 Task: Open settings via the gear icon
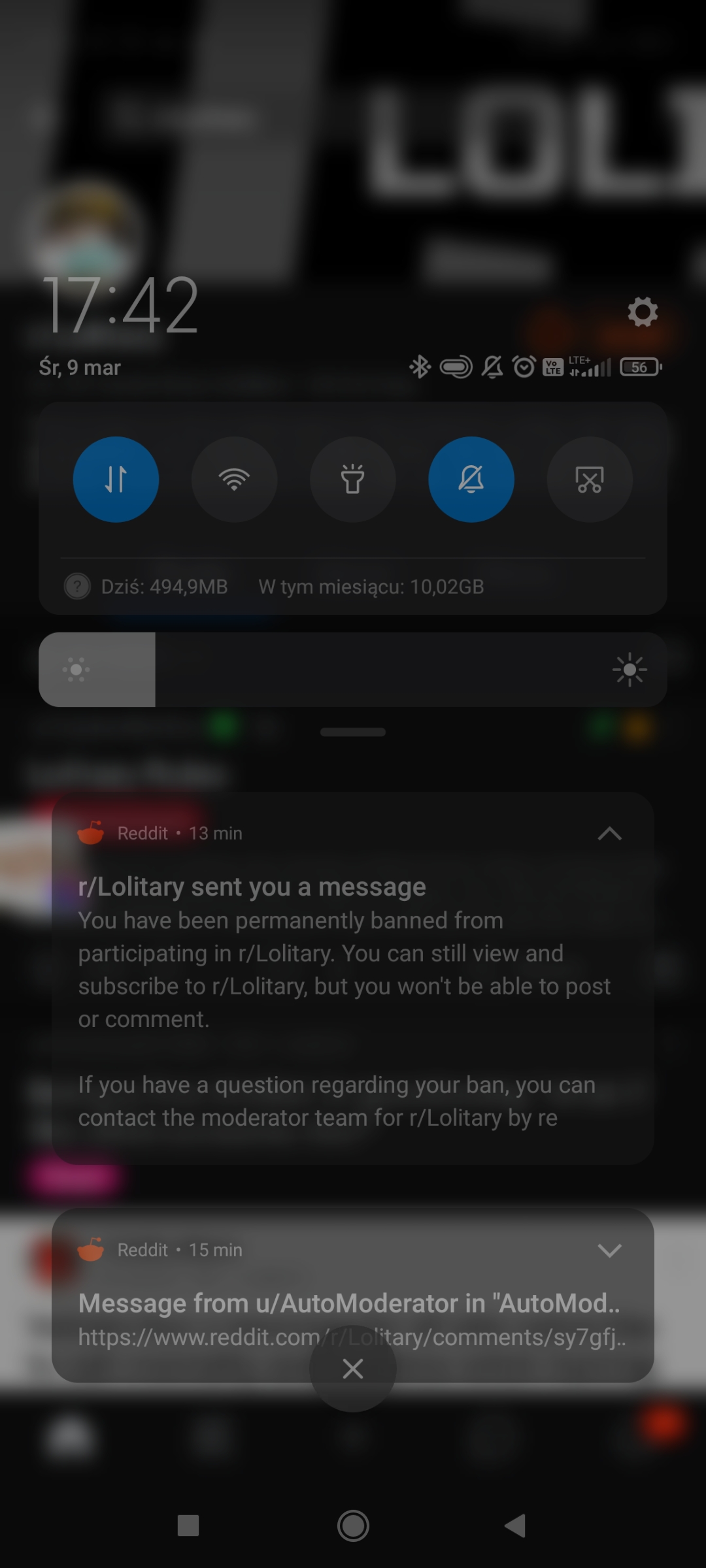(x=643, y=312)
